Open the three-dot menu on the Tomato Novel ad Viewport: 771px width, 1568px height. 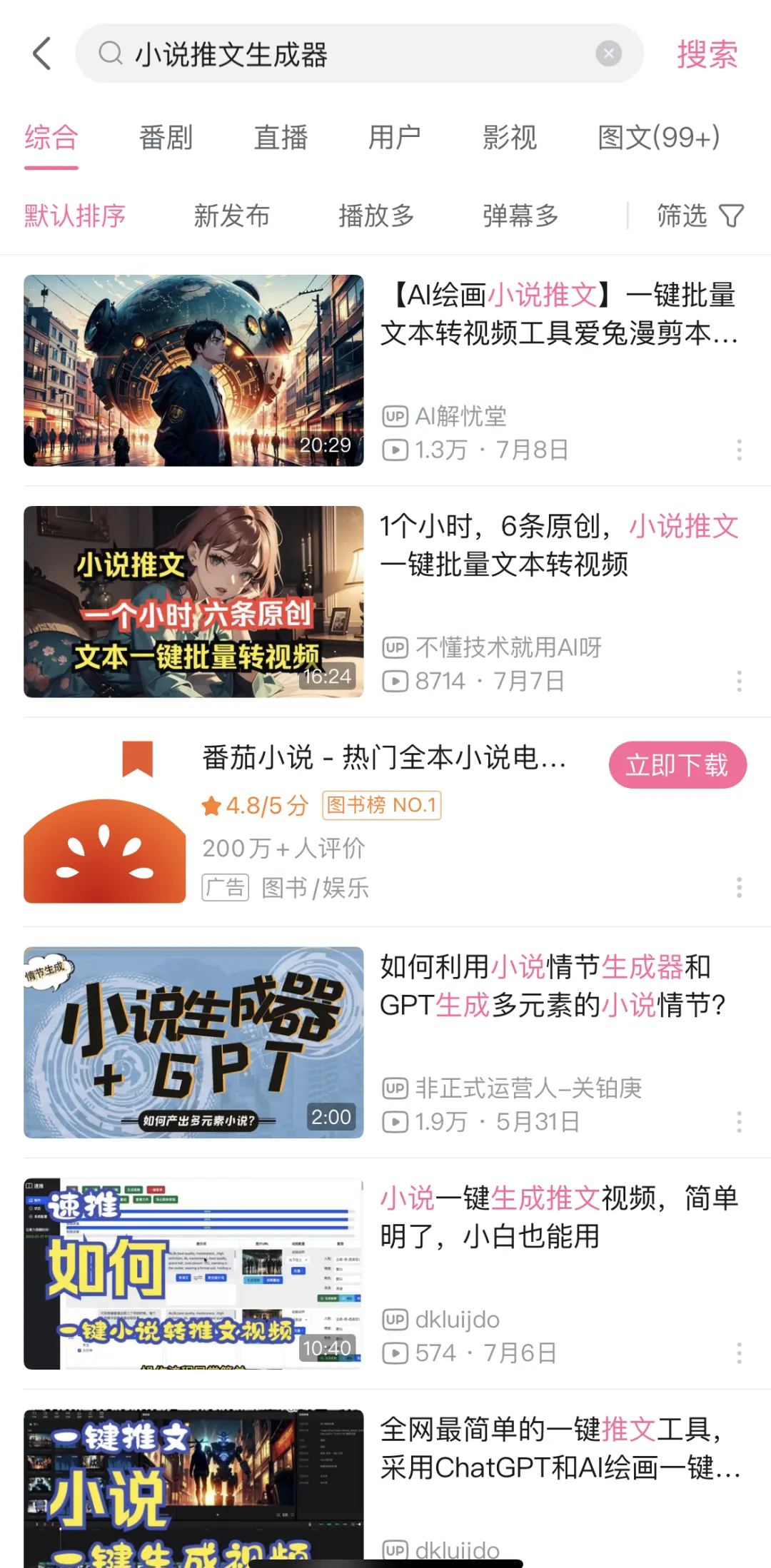coord(739,888)
